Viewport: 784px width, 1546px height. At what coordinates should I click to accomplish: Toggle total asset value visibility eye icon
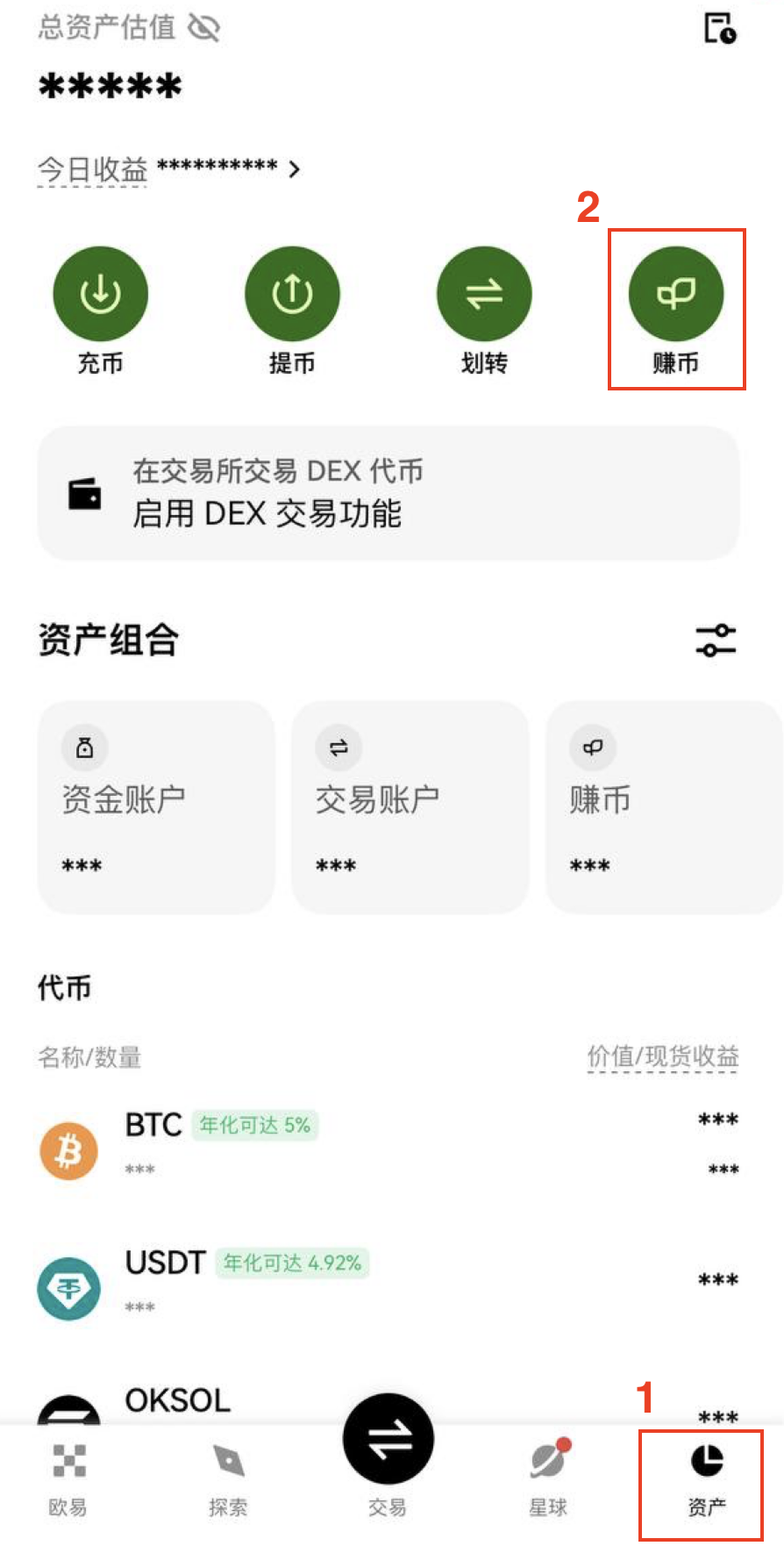click(x=203, y=28)
